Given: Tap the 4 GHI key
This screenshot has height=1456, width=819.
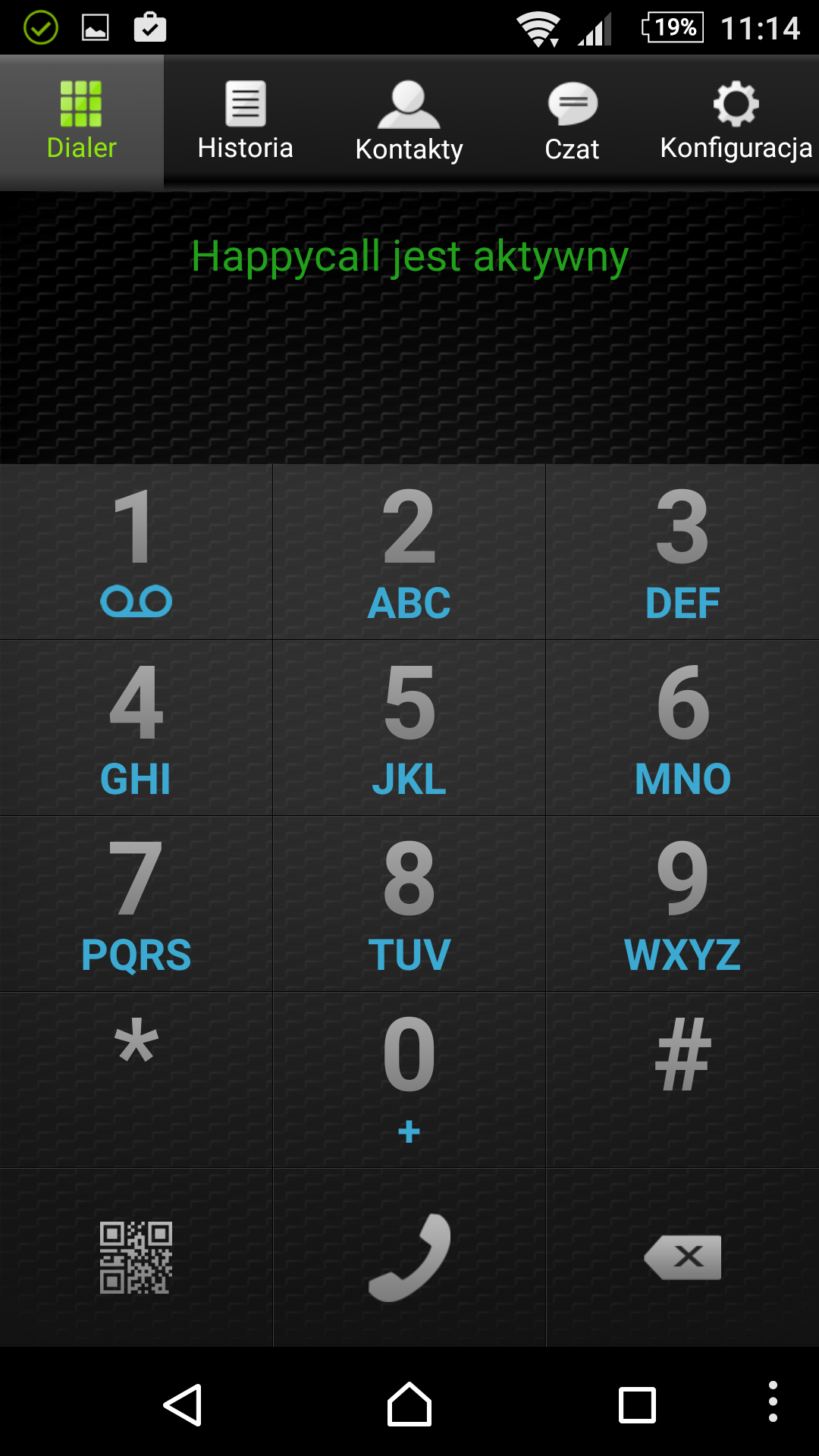Looking at the screenshot, I should tap(136, 728).
